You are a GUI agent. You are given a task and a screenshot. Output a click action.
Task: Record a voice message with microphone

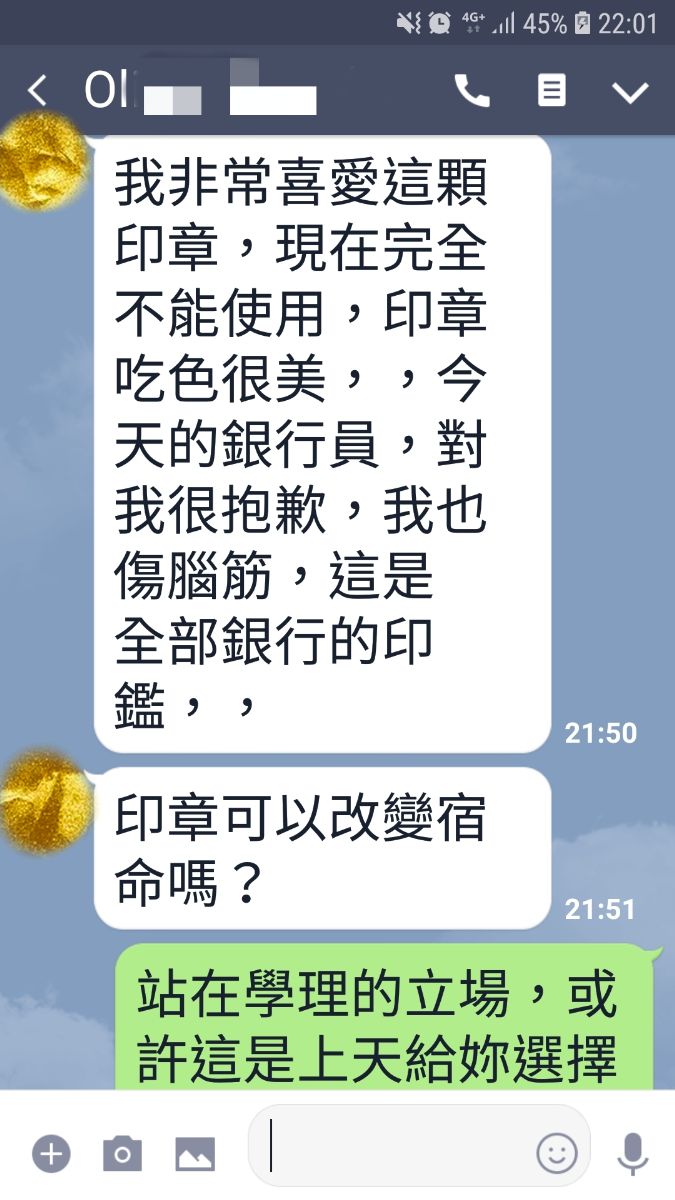(x=632, y=1153)
